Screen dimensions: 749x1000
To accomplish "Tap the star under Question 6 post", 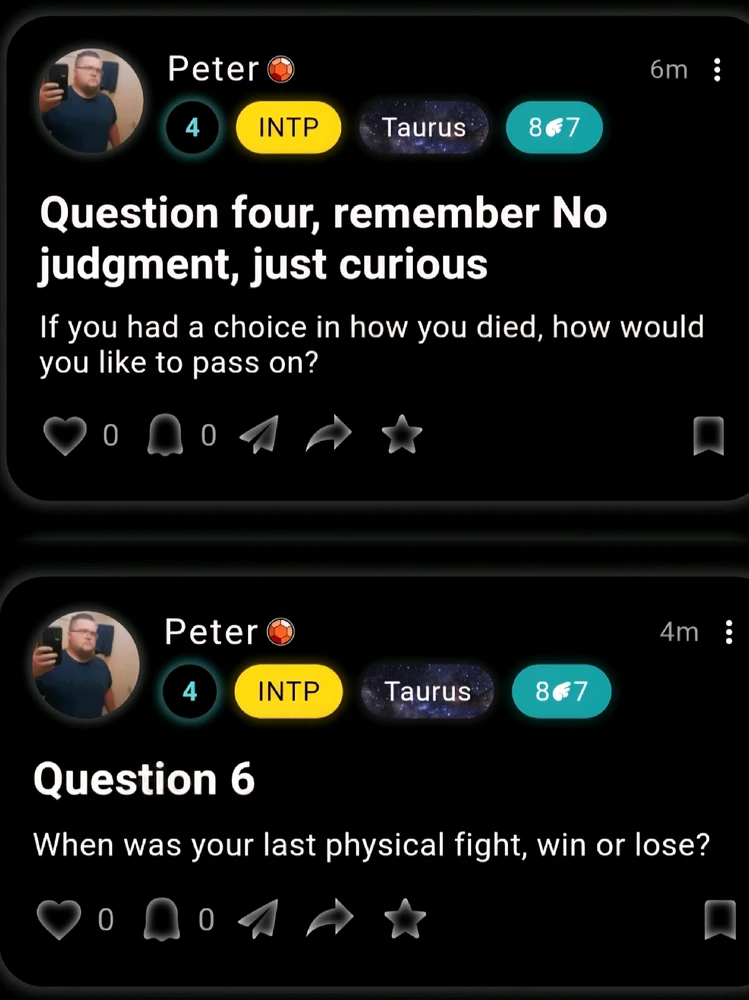I will tap(404, 919).
